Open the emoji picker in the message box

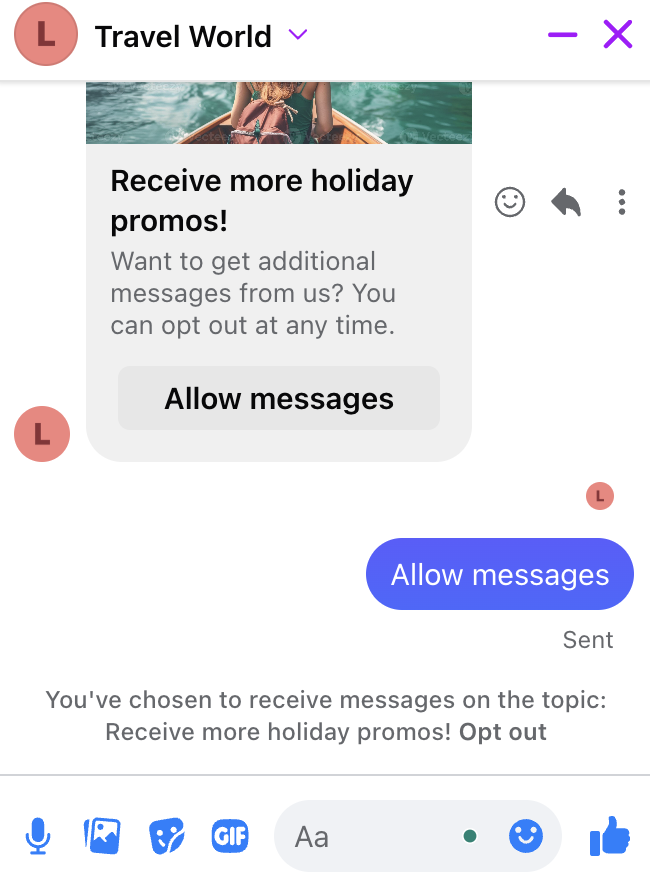click(526, 836)
